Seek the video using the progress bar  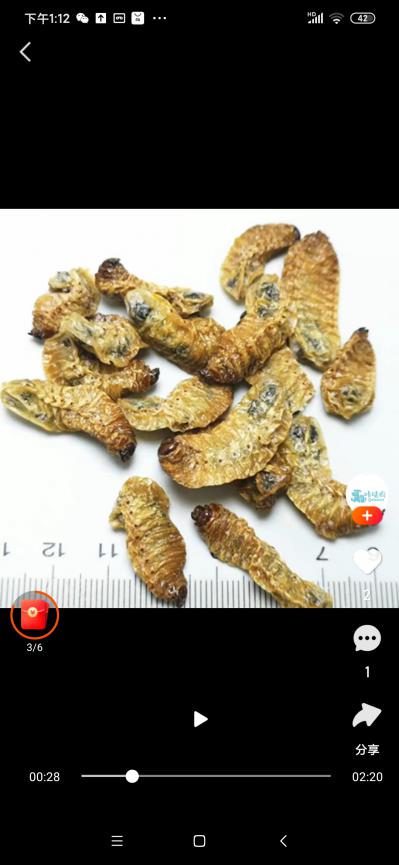point(206,776)
